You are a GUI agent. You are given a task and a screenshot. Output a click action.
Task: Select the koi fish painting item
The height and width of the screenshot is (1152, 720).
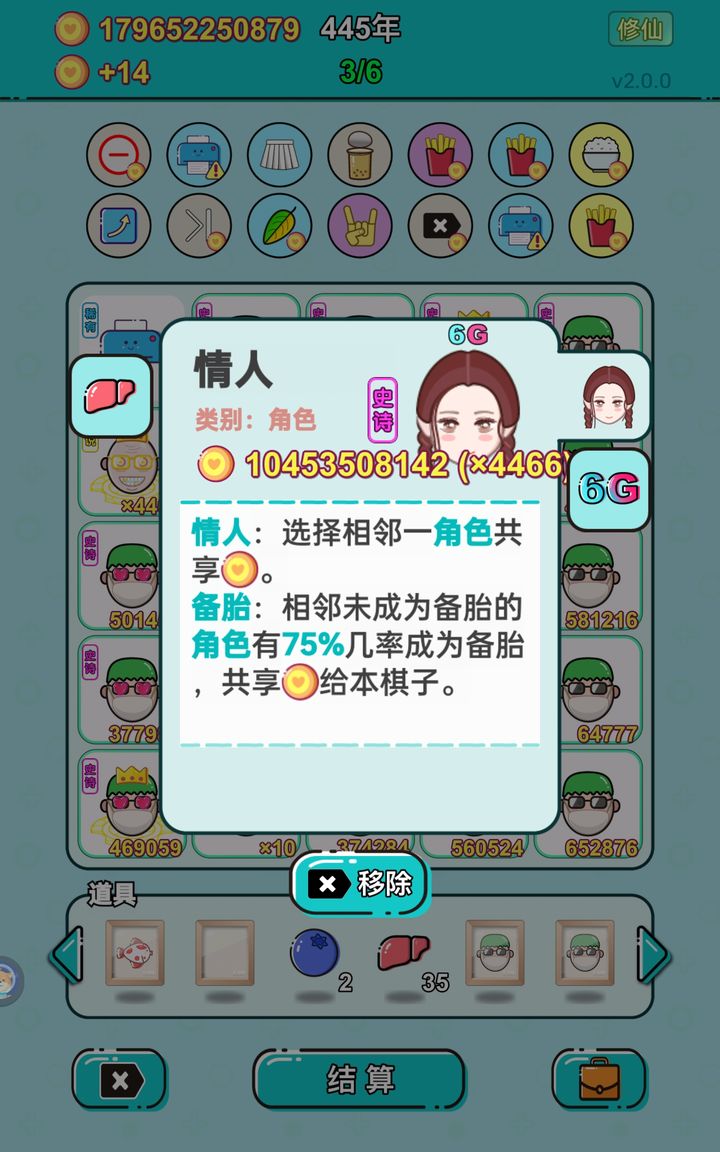pos(135,952)
